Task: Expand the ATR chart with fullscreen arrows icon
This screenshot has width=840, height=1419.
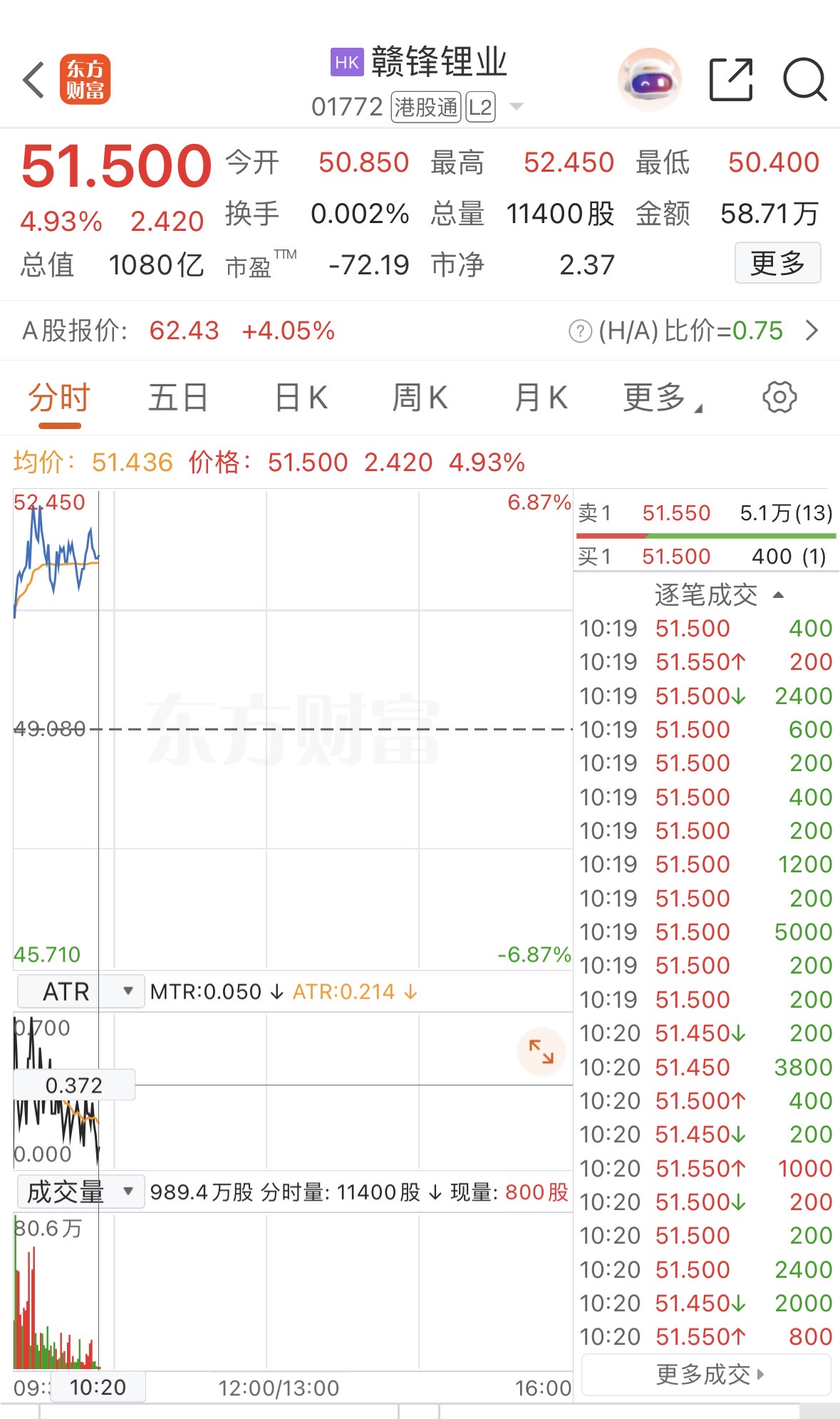Action: click(x=542, y=1051)
